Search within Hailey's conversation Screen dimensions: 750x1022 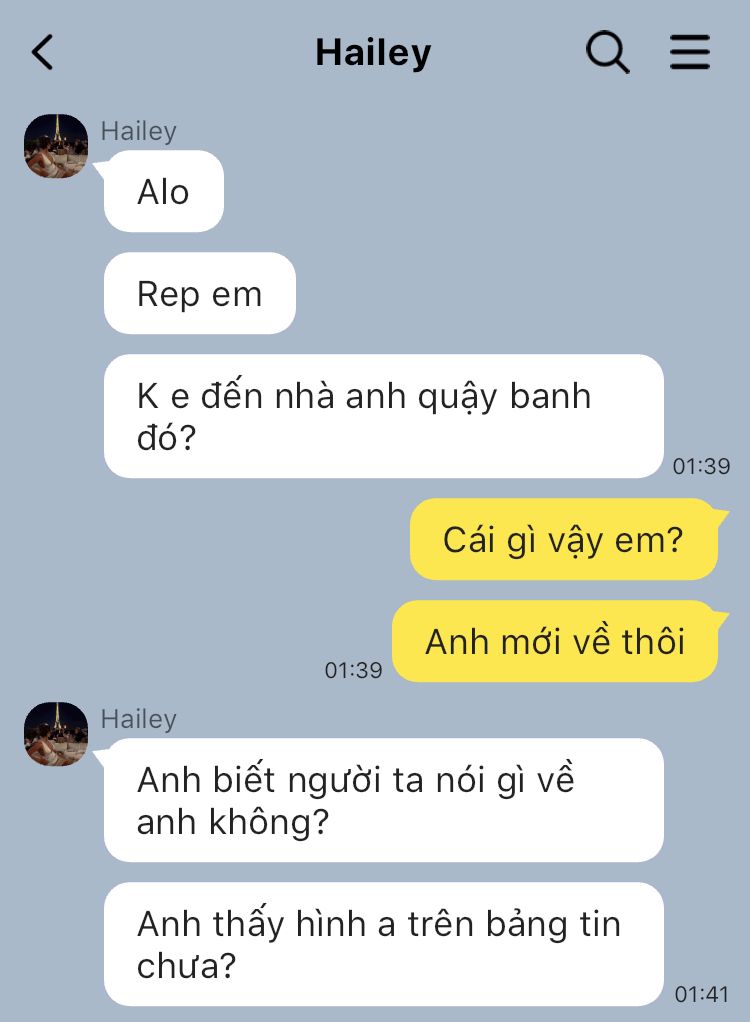[607, 52]
